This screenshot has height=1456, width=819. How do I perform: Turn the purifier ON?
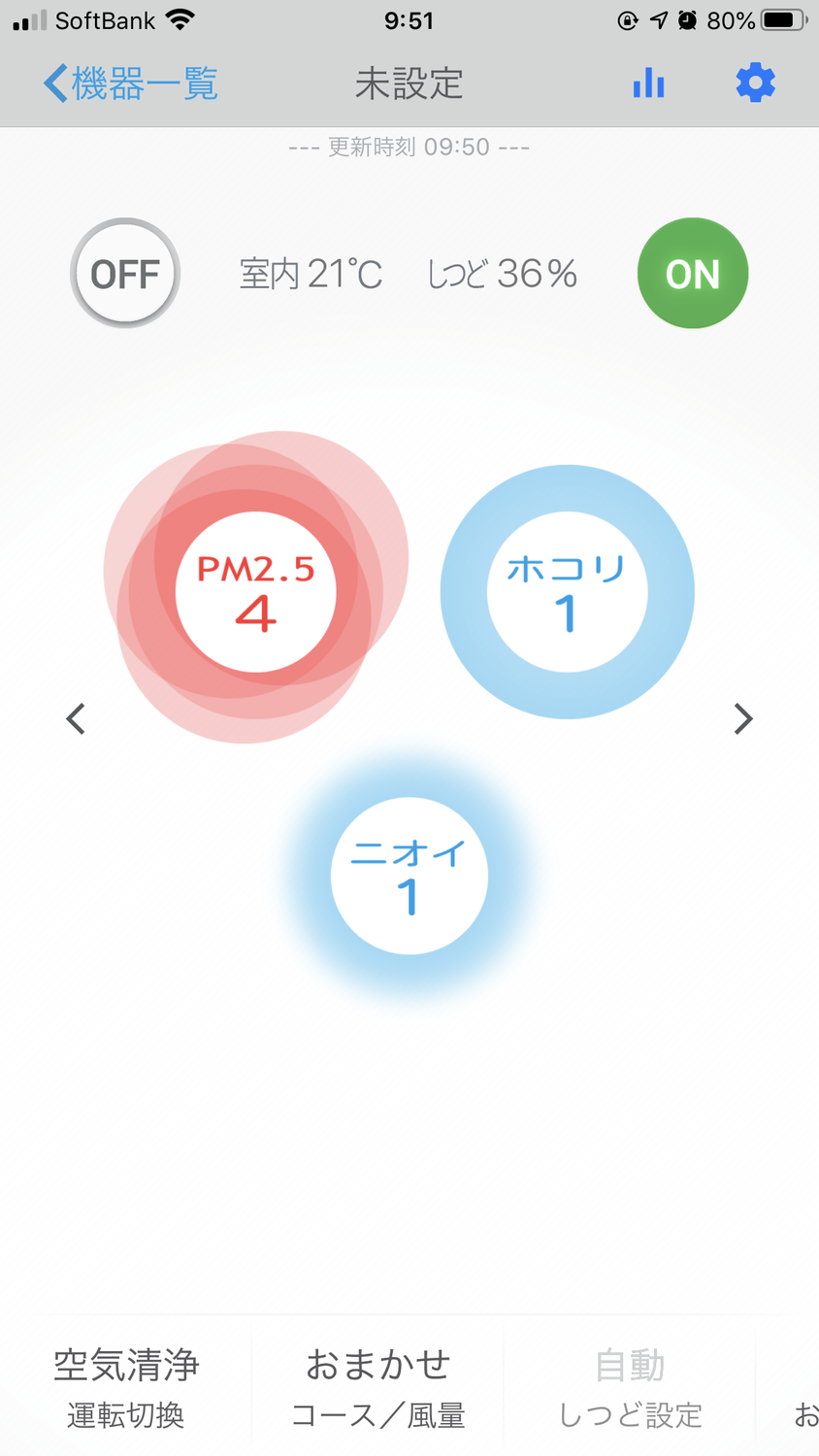[692, 274]
